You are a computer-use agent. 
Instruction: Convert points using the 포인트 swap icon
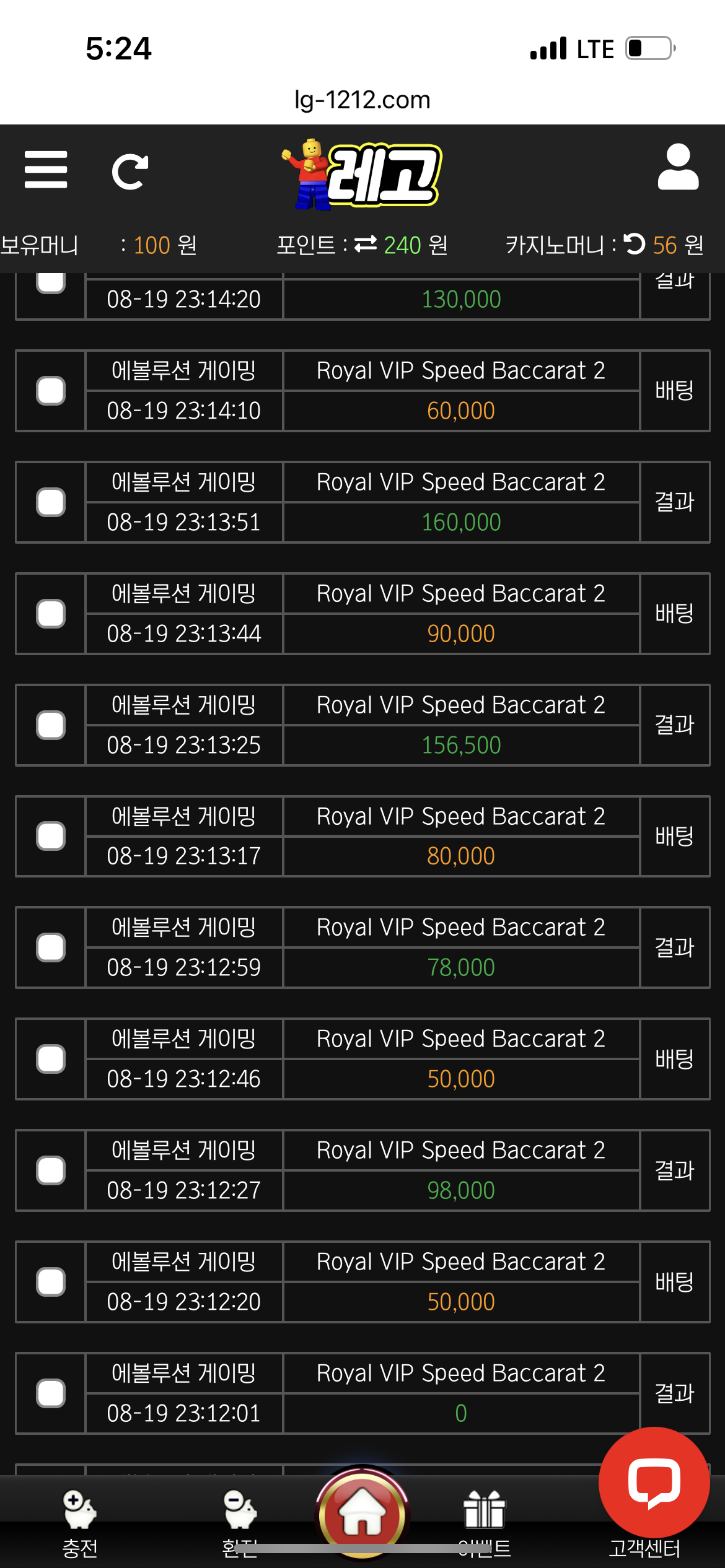tap(366, 245)
